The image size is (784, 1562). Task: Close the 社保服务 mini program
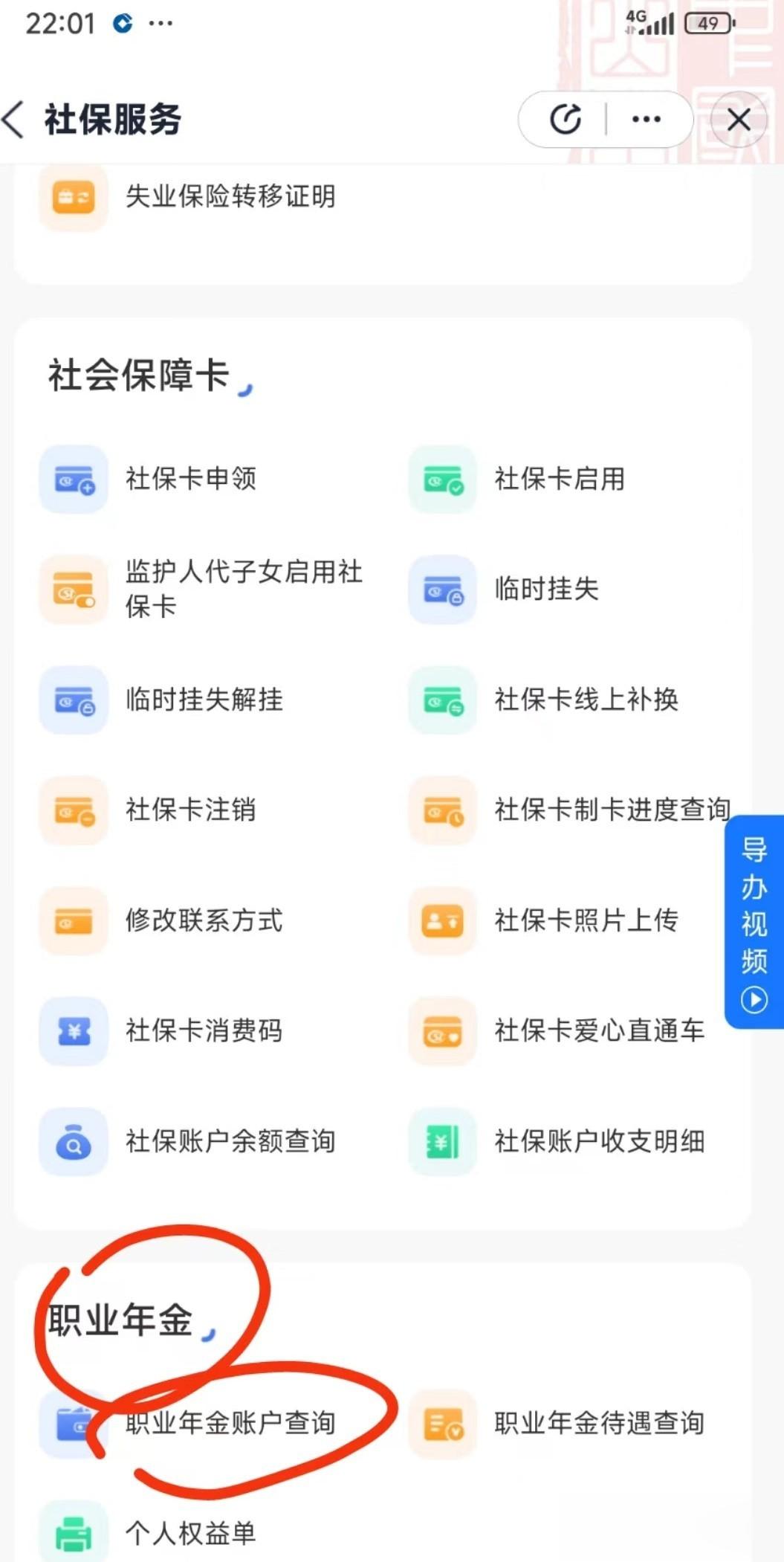[x=739, y=120]
